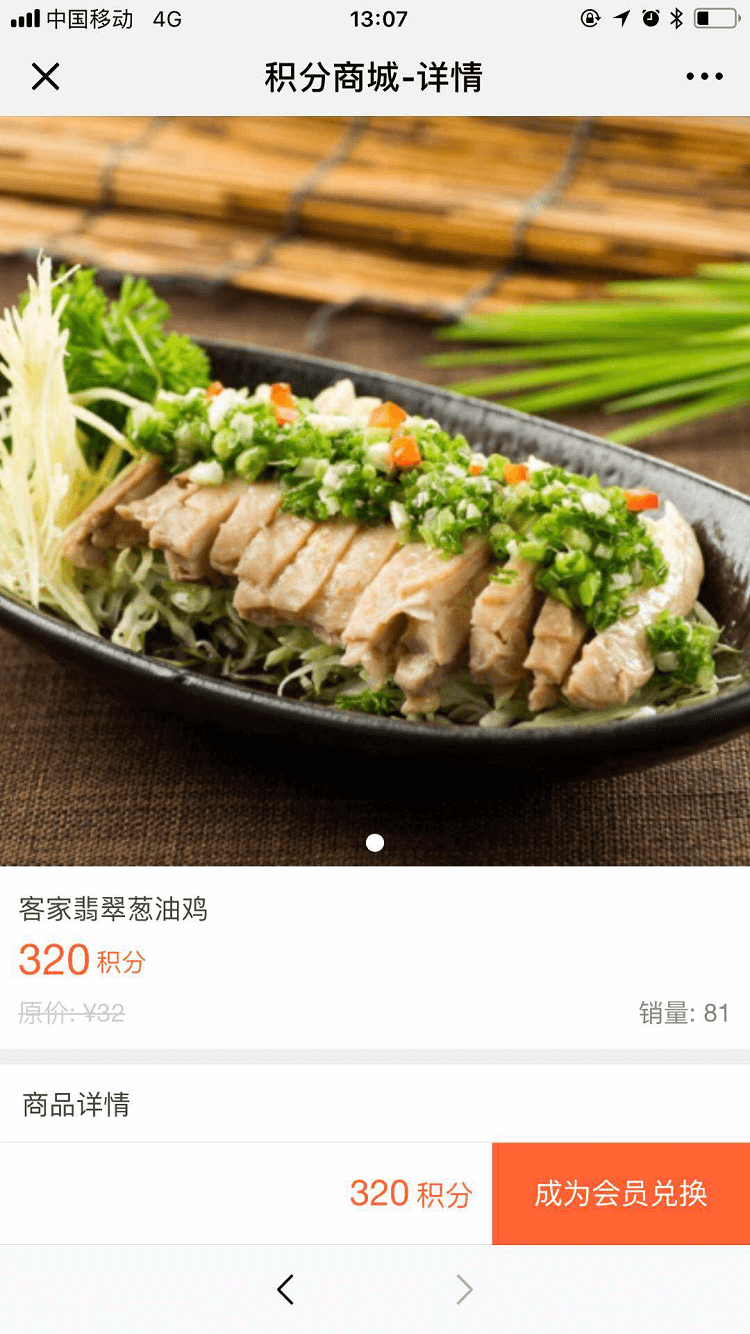
Task: Tap the 成为会员兑换 button
Action: (620, 1193)
